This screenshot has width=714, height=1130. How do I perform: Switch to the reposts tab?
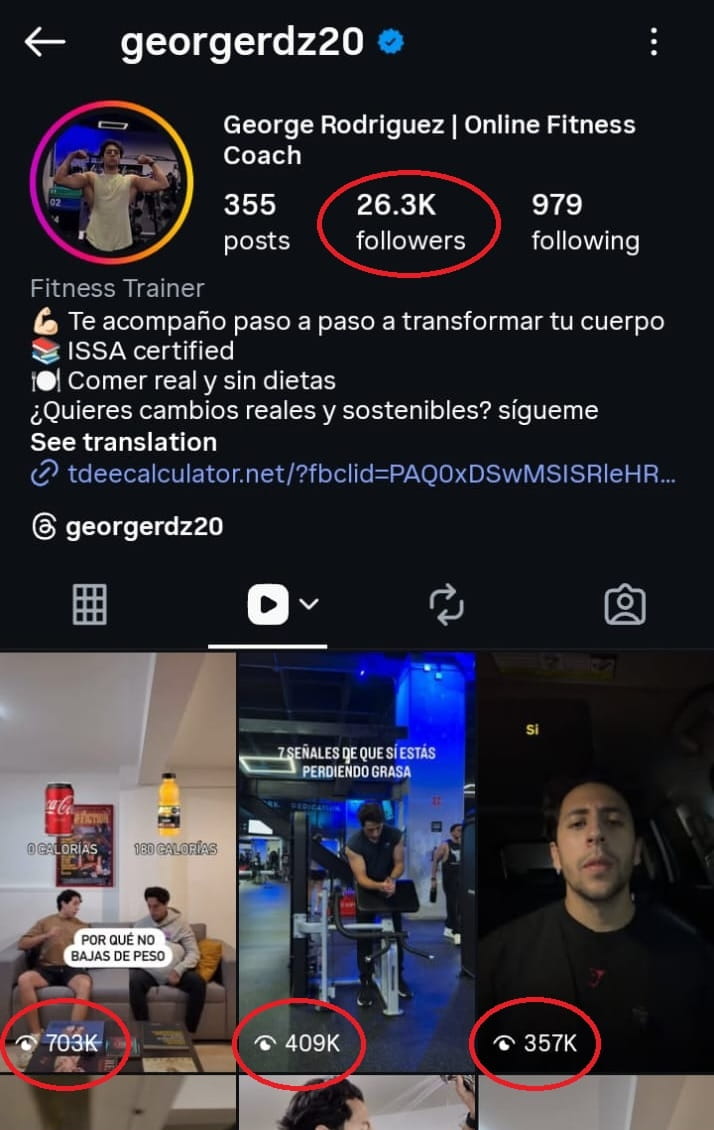point(446,604)
